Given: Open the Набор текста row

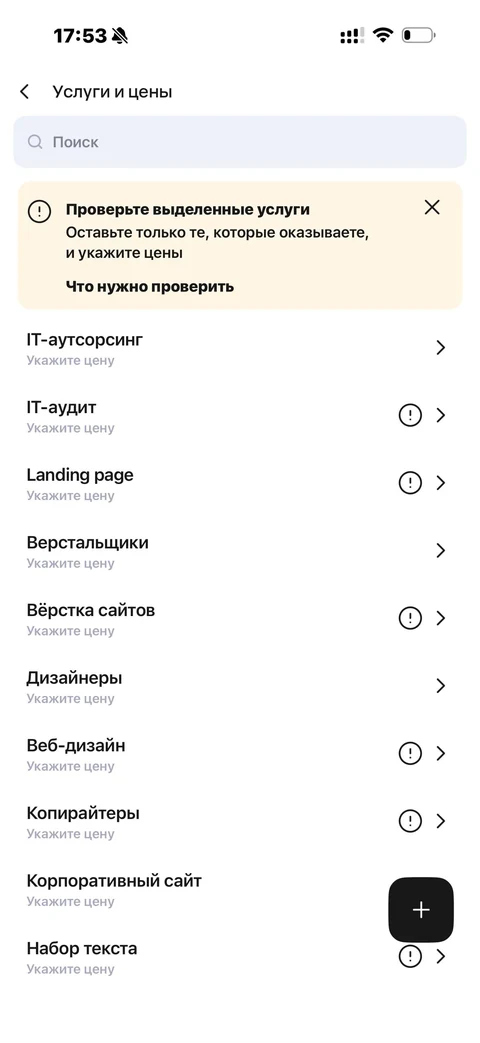Looking at the screenshot, I should pos(240,958).
